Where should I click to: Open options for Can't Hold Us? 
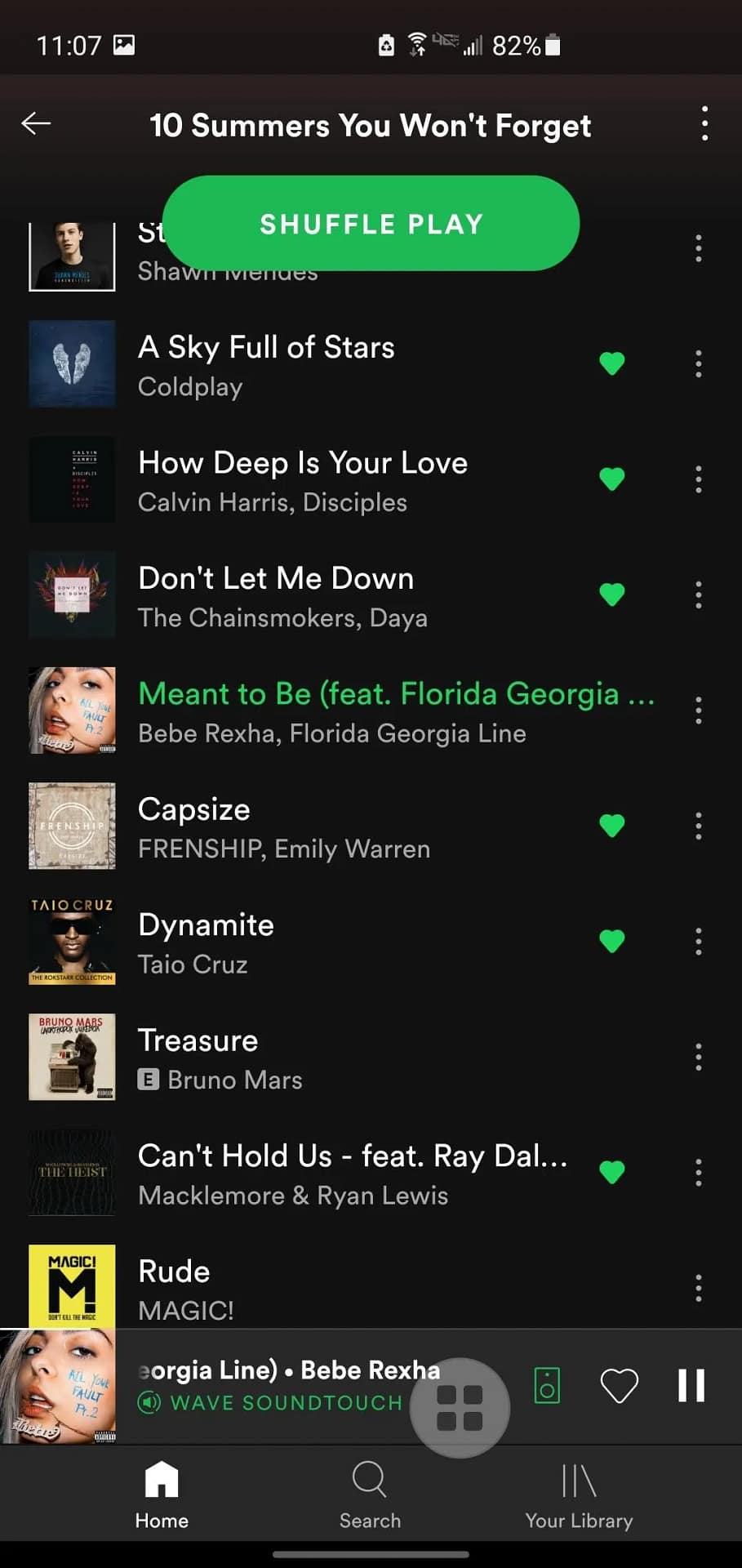(x=699, y=1173)
